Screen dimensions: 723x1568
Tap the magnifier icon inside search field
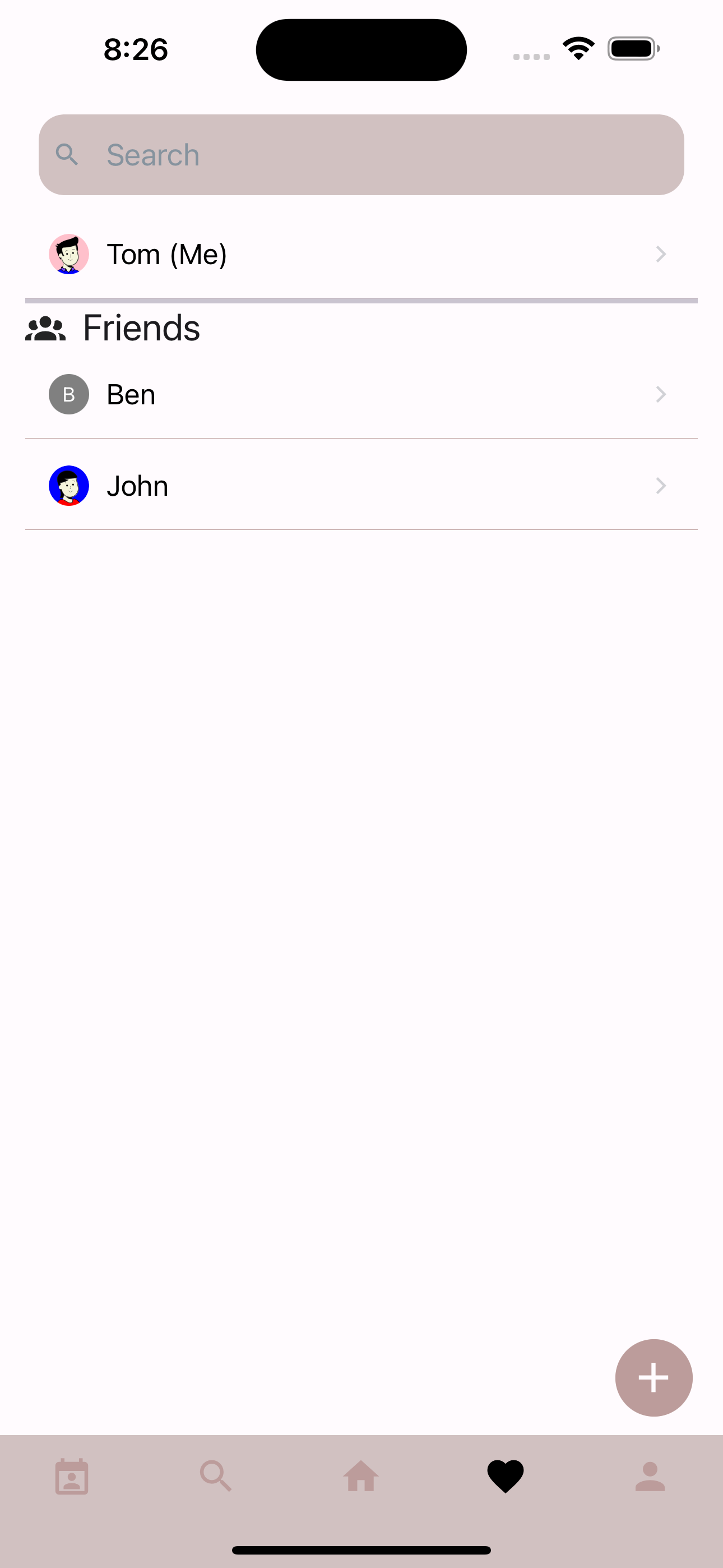pos(68,155)
